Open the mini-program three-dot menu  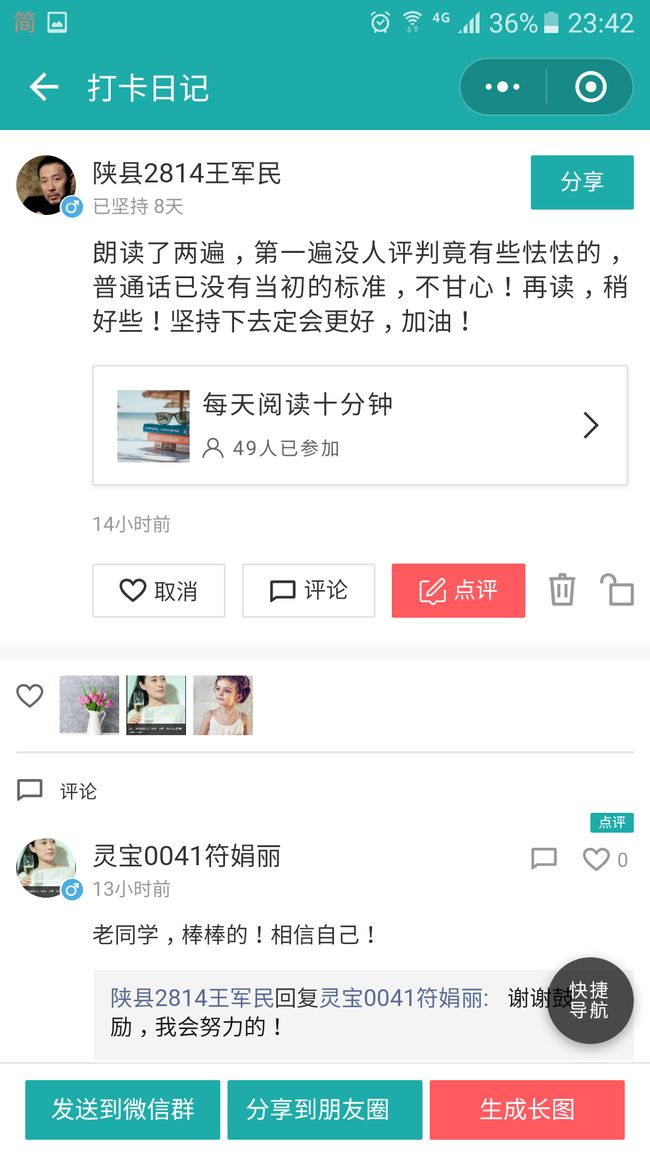(x=503, y=87)
